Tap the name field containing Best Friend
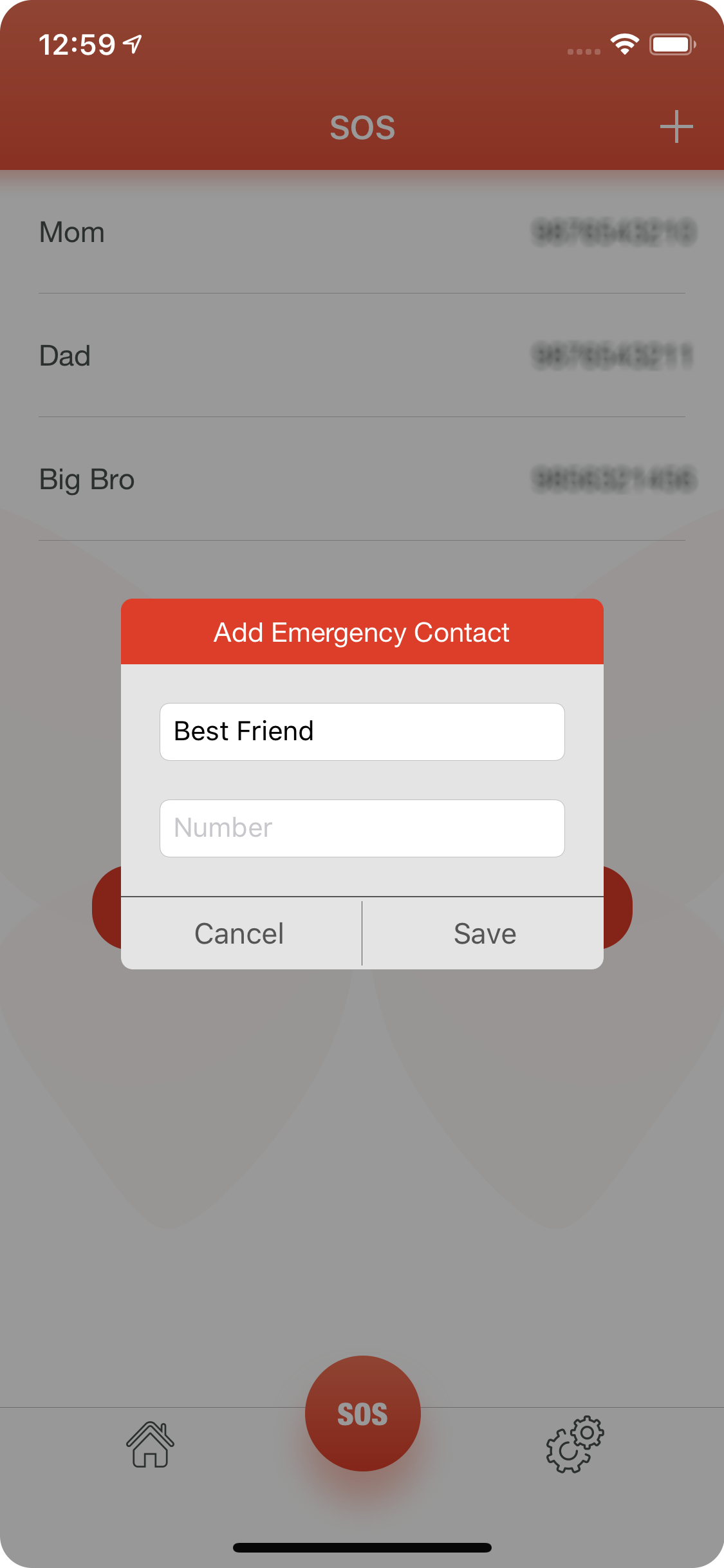 point(362,732)
